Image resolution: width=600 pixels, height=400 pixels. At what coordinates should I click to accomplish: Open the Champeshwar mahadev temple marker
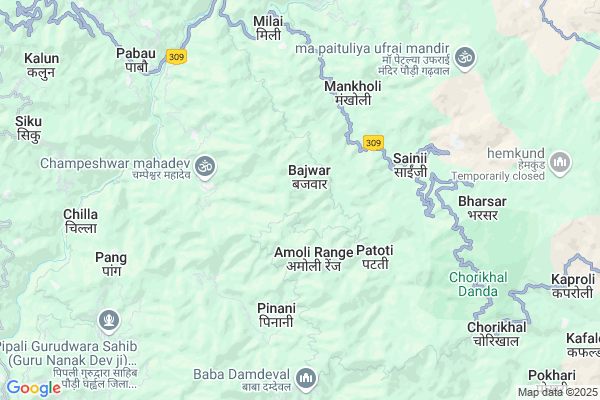coord(205,165)
